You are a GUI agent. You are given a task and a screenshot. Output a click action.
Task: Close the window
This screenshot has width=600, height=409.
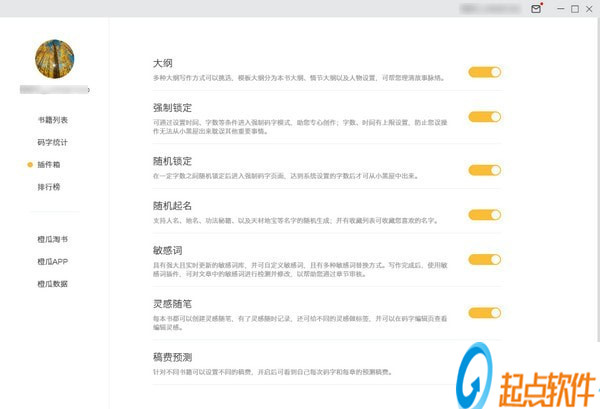590,9
